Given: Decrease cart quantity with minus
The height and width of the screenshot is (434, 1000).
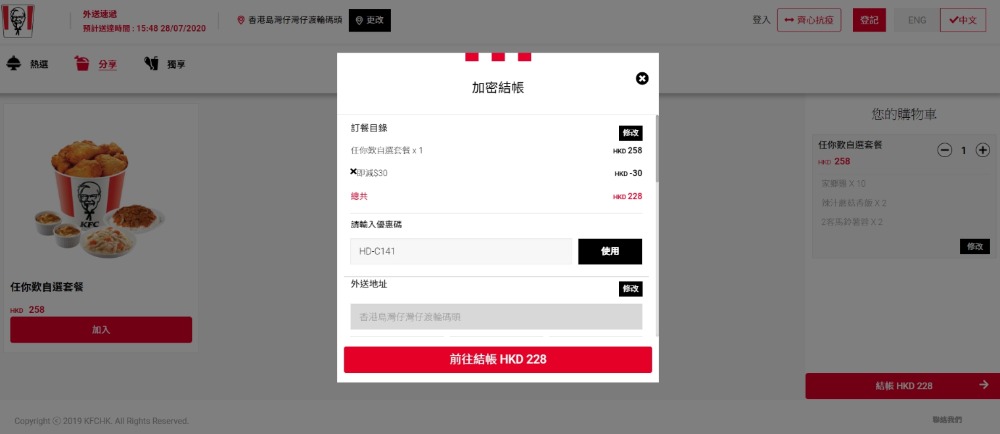Looking at the screenshot, I should [944, 150].
